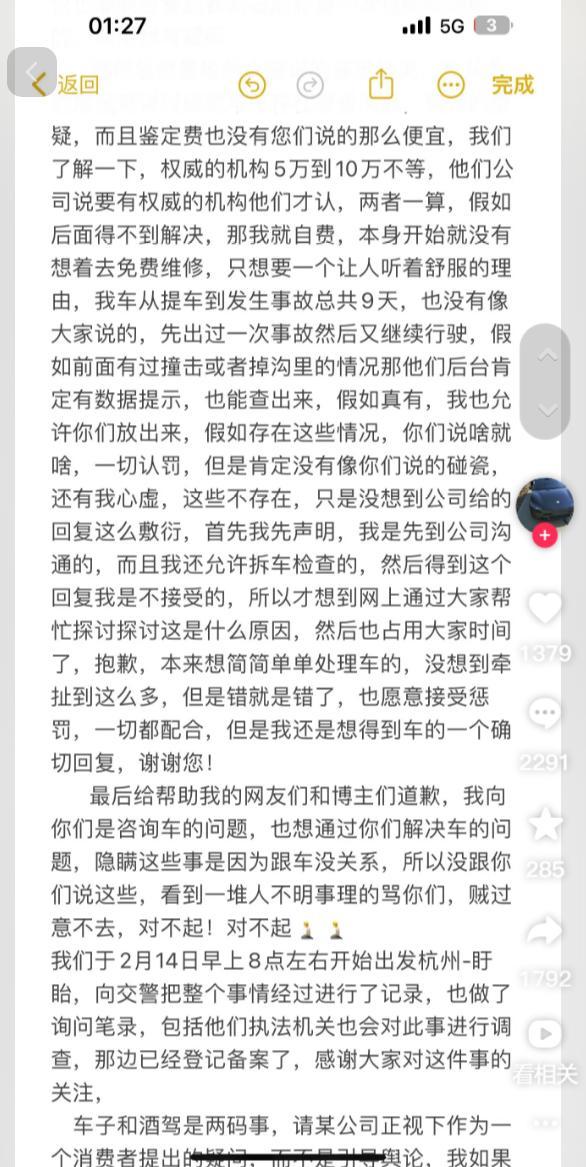
Task: Go back using the top-left arrow
Action: click(x=32, y=72)
